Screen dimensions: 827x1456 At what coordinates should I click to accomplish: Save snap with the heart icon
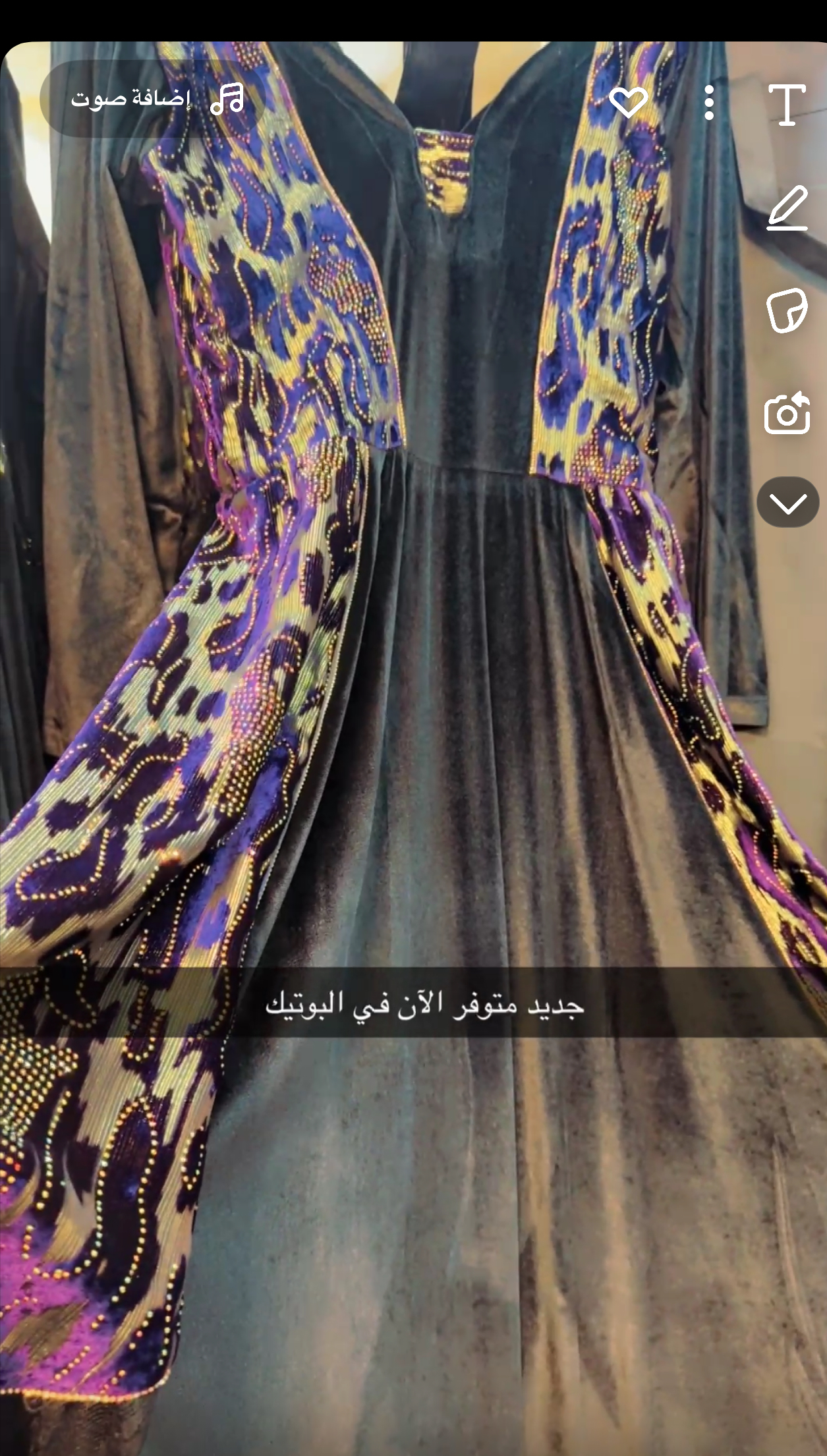coord(628,102)
